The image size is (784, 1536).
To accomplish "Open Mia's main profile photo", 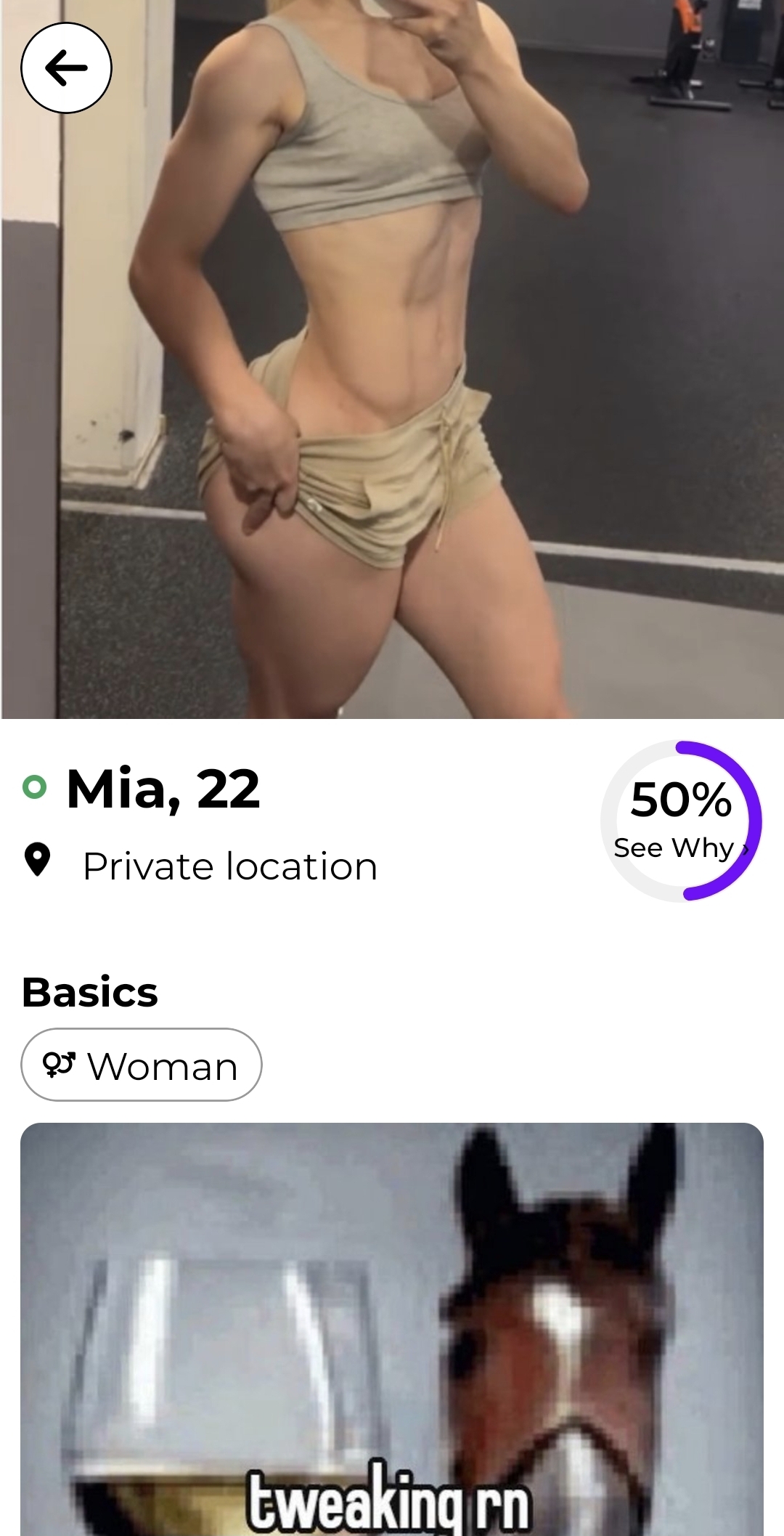I will pyautogui.click(x=392, y=359).
